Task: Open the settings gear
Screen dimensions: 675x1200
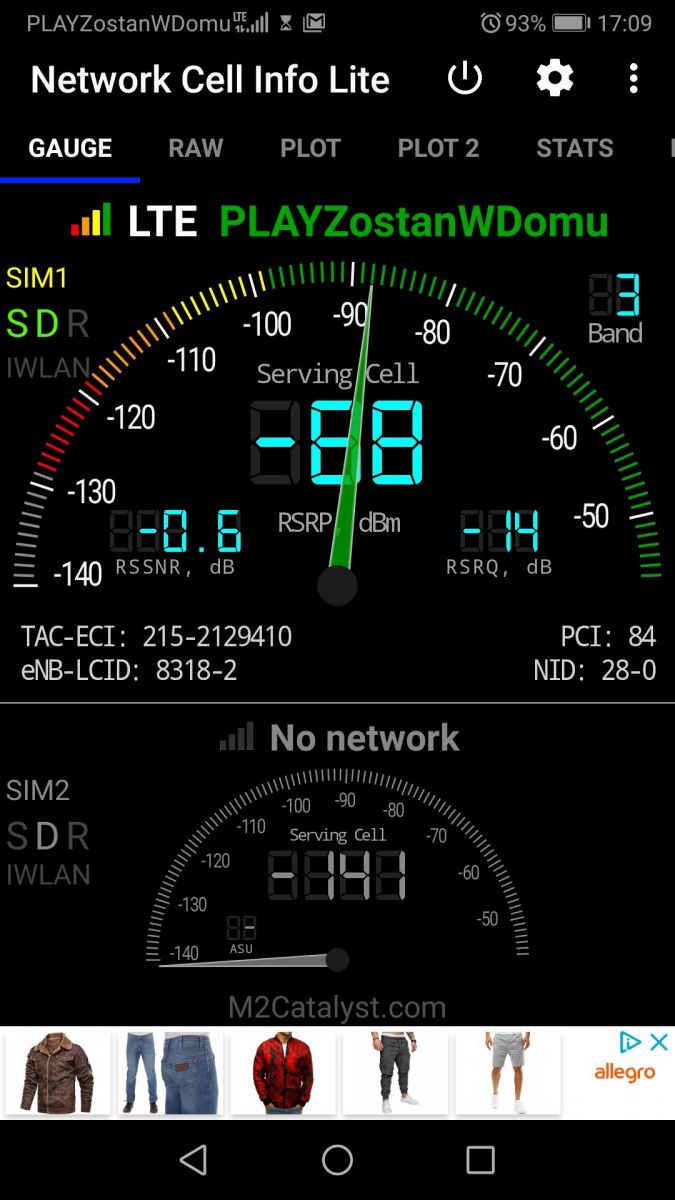Action: pos(555,79)
